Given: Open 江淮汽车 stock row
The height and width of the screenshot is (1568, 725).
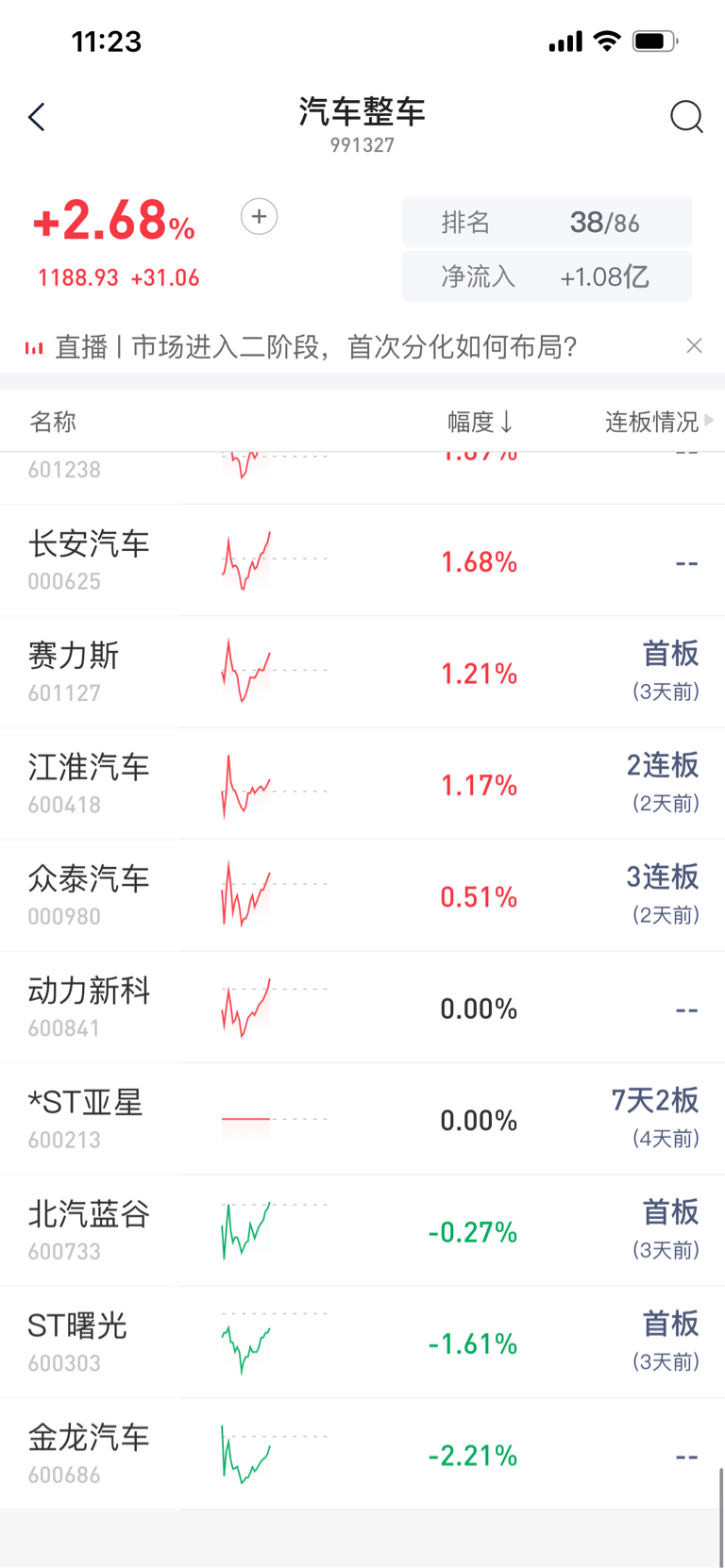Looking at the screenshot, I should click(x=362, y=784).
